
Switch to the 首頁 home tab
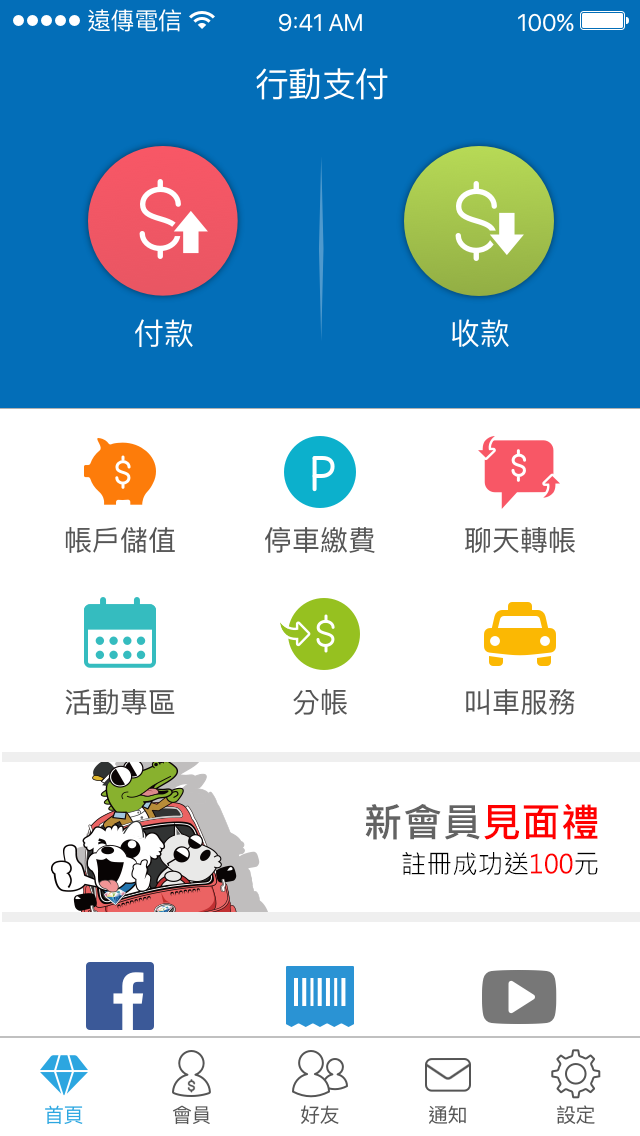[x=64, y=1088]
